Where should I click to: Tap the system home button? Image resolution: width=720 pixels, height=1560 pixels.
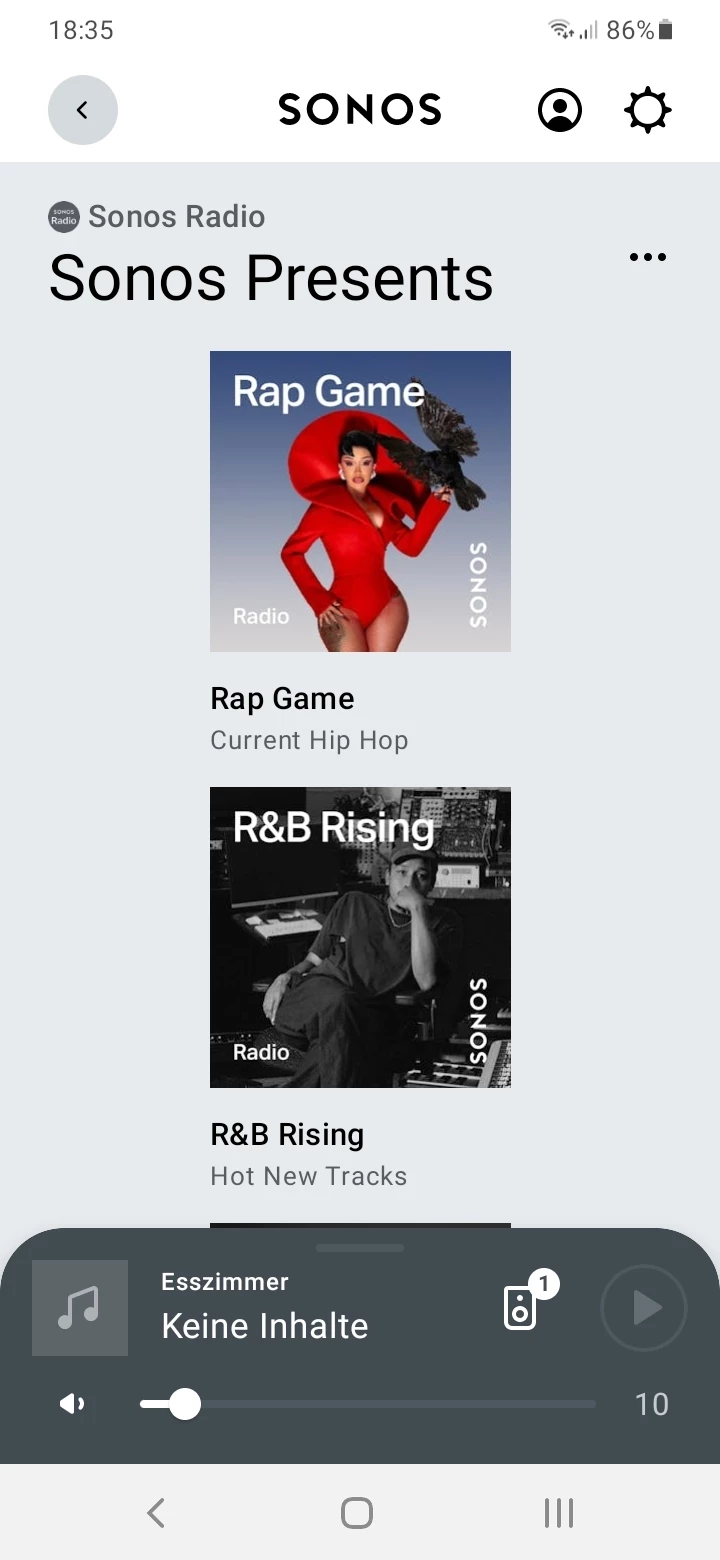coord(357,1513)
